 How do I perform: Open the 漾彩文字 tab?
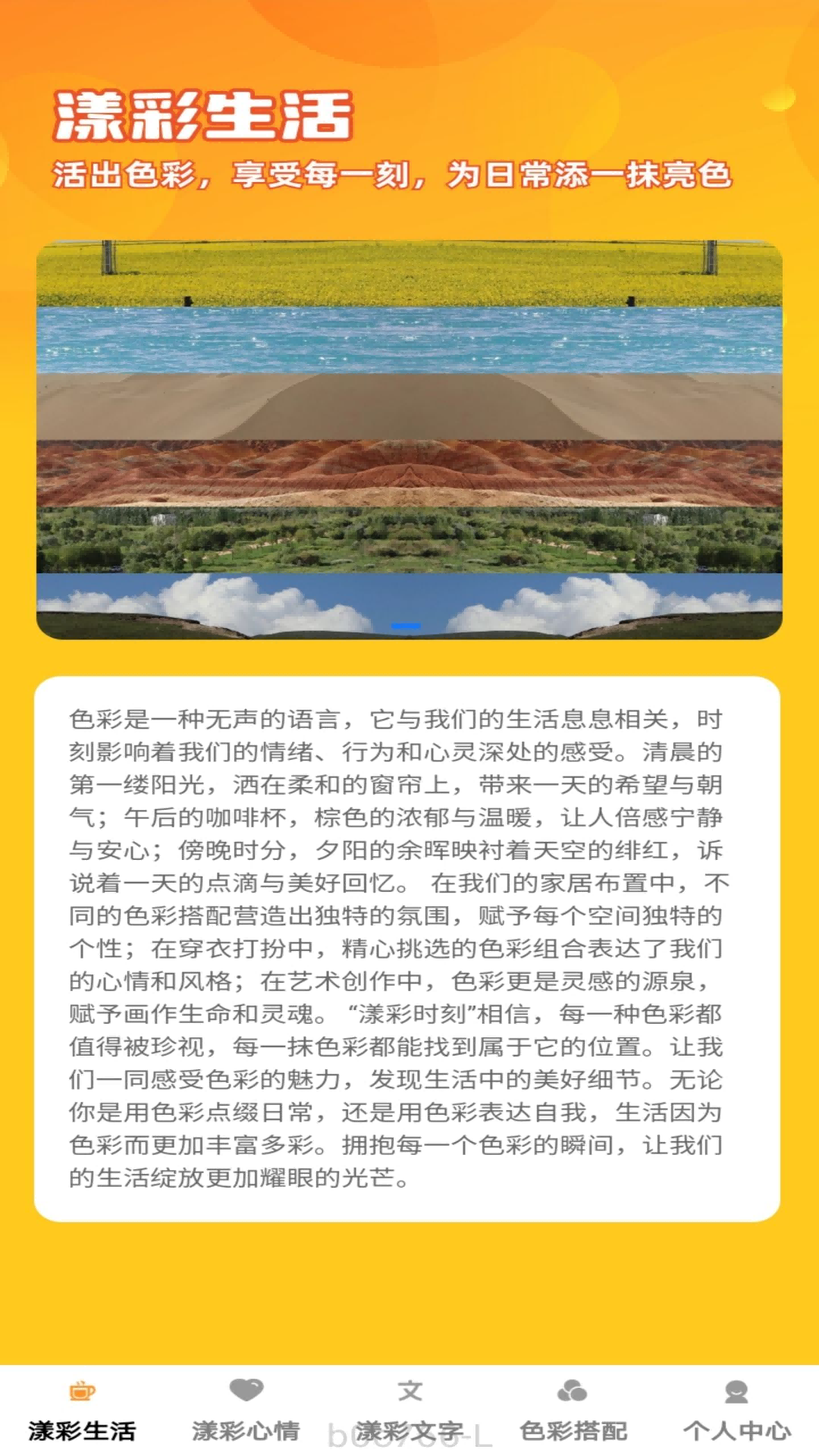pyautogui.click(x=409, y=1410)
